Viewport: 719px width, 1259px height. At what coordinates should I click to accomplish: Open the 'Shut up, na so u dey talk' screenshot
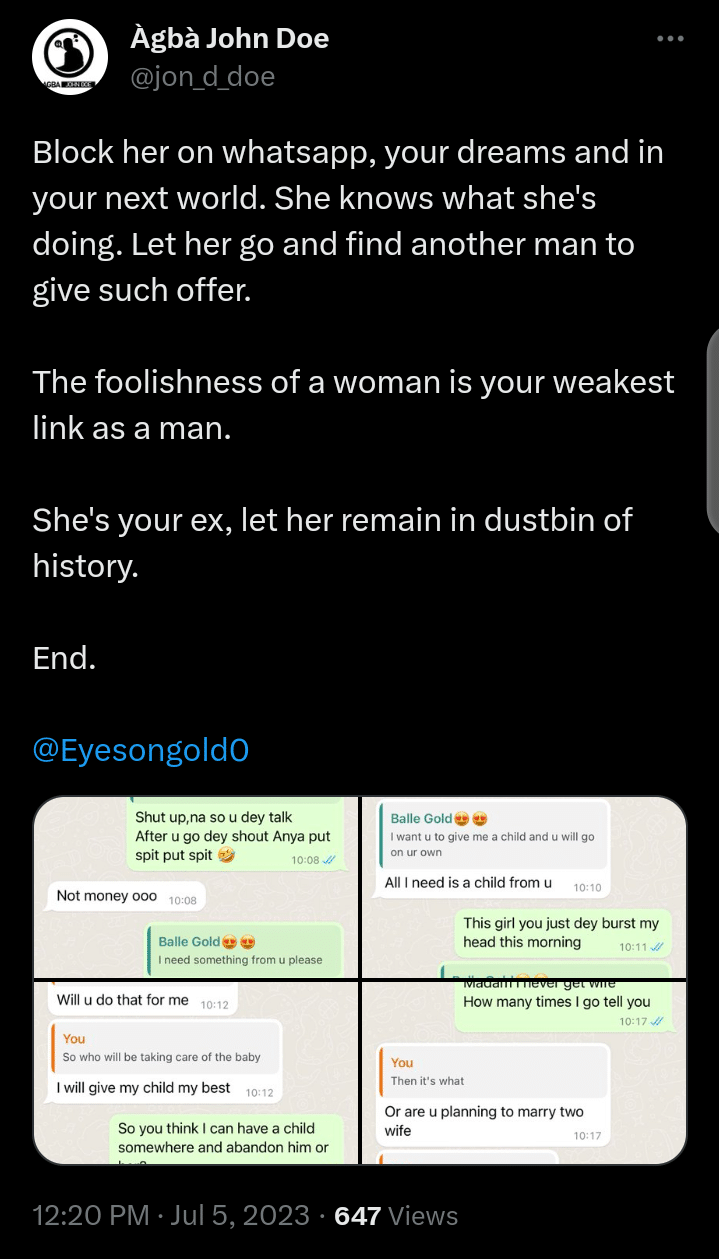(196, 887)
